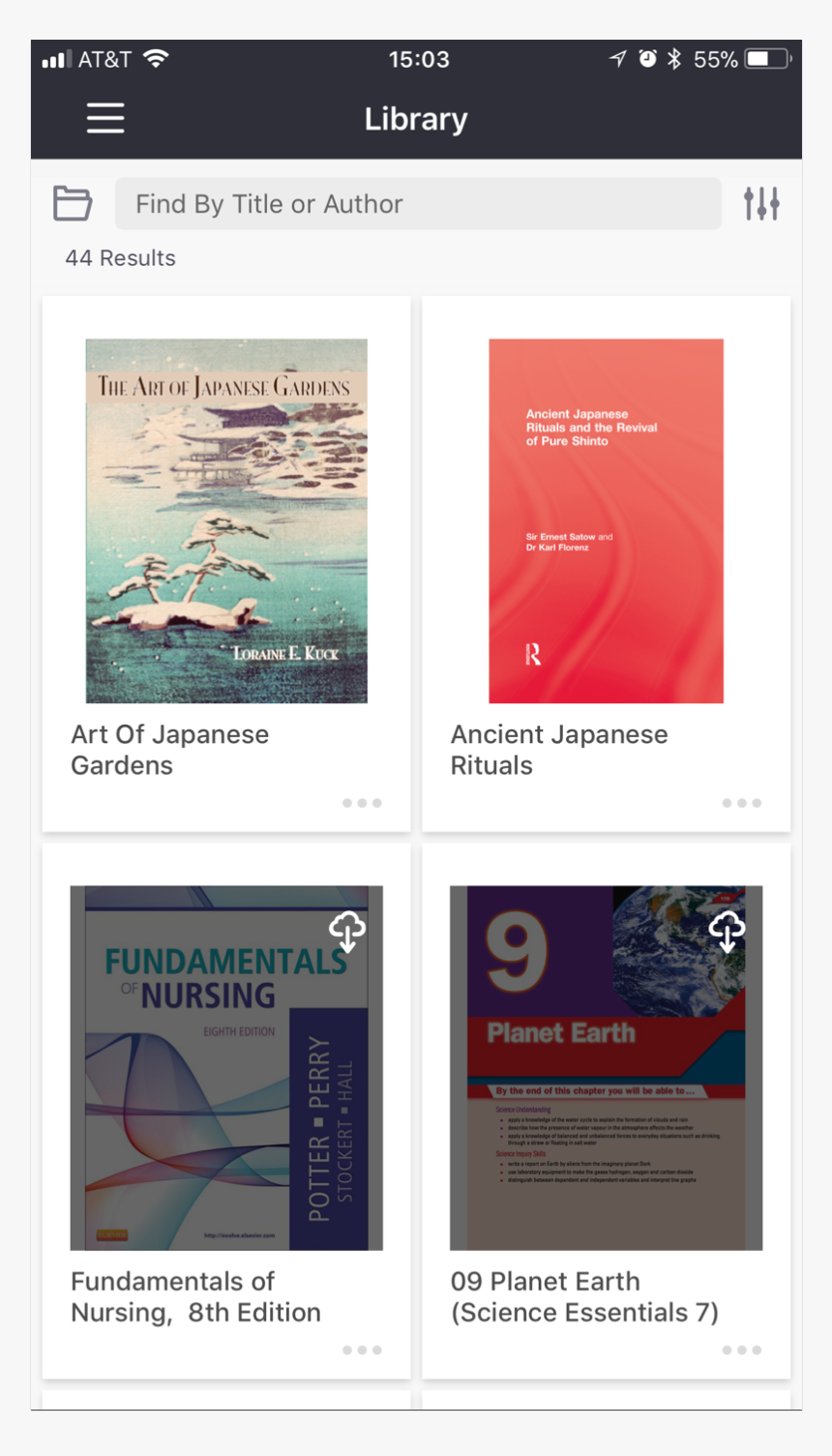Open more options for Fundamentals of Nursing
832x1456 pixels.
tap(362, 1350)
